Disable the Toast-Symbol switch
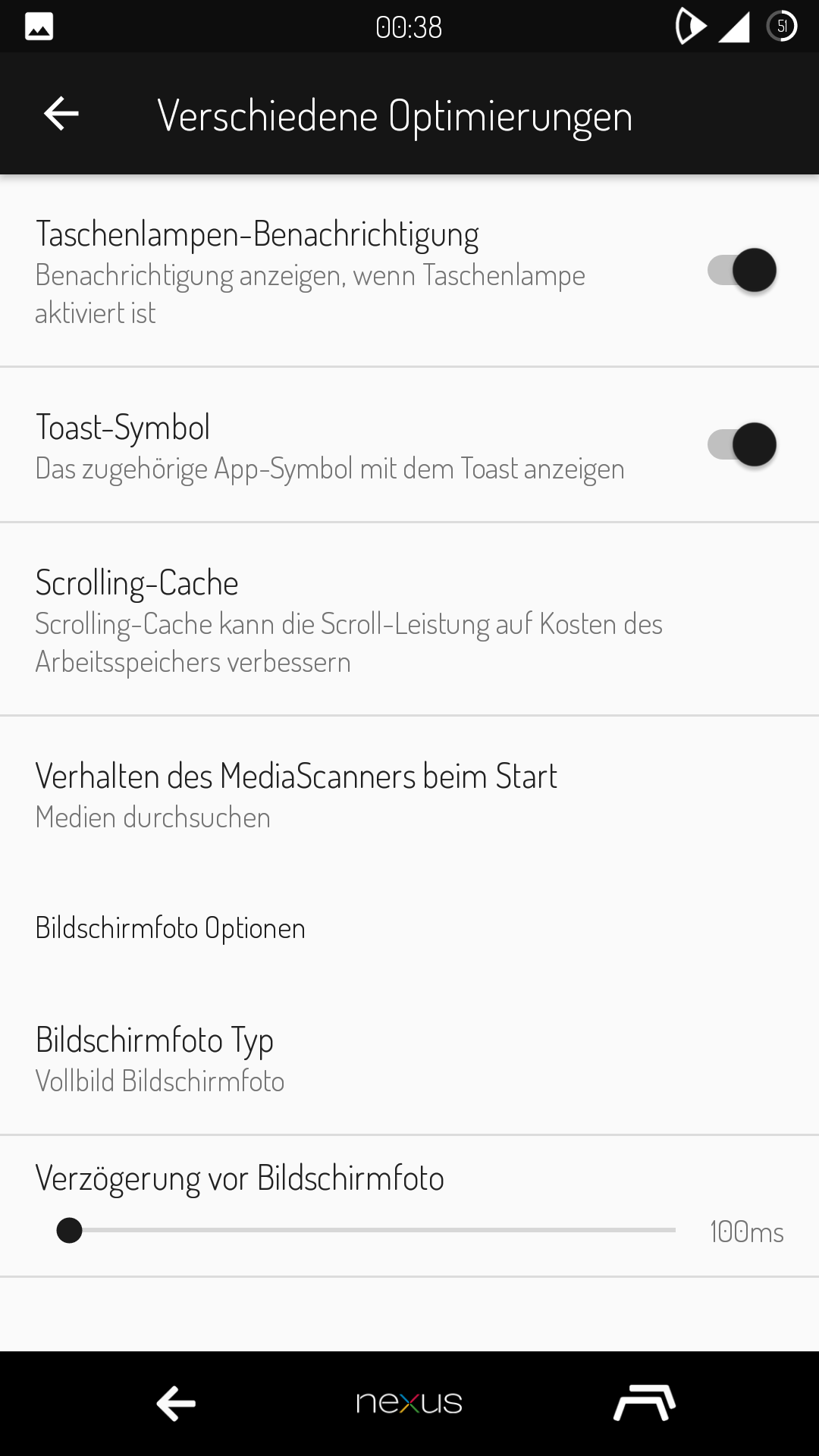The width and height of the screenshot is (819, 1456). [742, 445]
